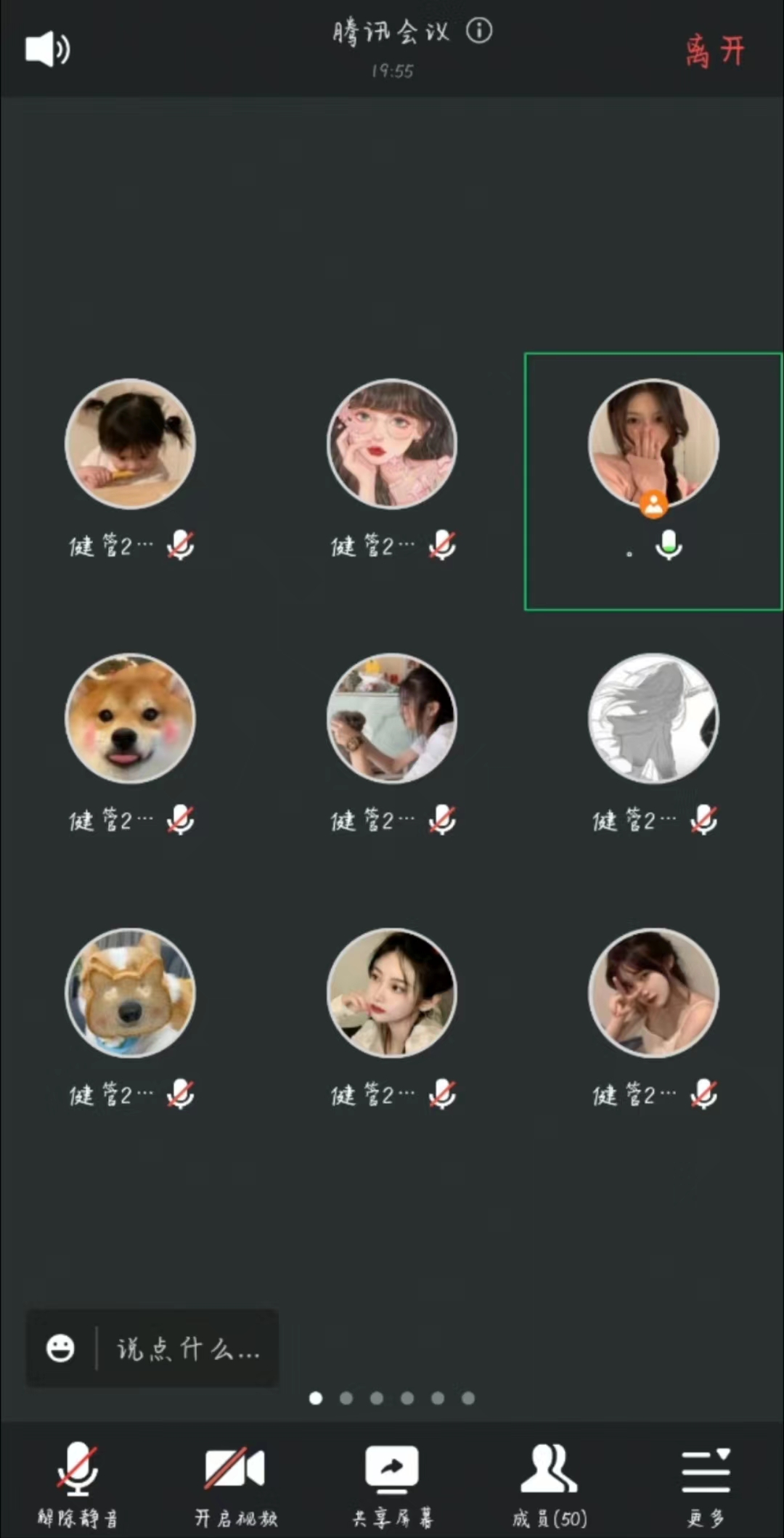Jump to the second page indicator dot

click(x=346, y=1398)
